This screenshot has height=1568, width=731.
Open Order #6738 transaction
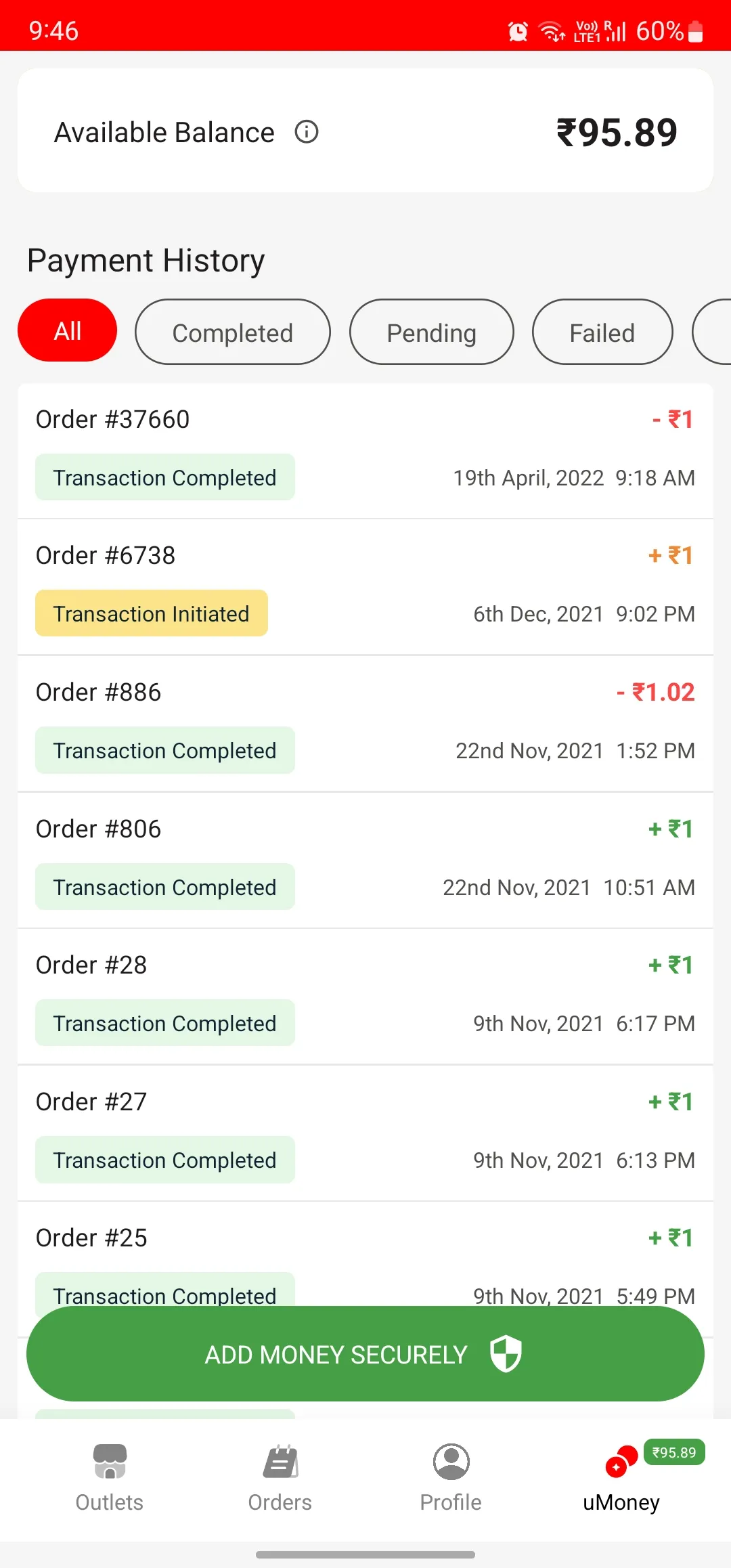365,587
